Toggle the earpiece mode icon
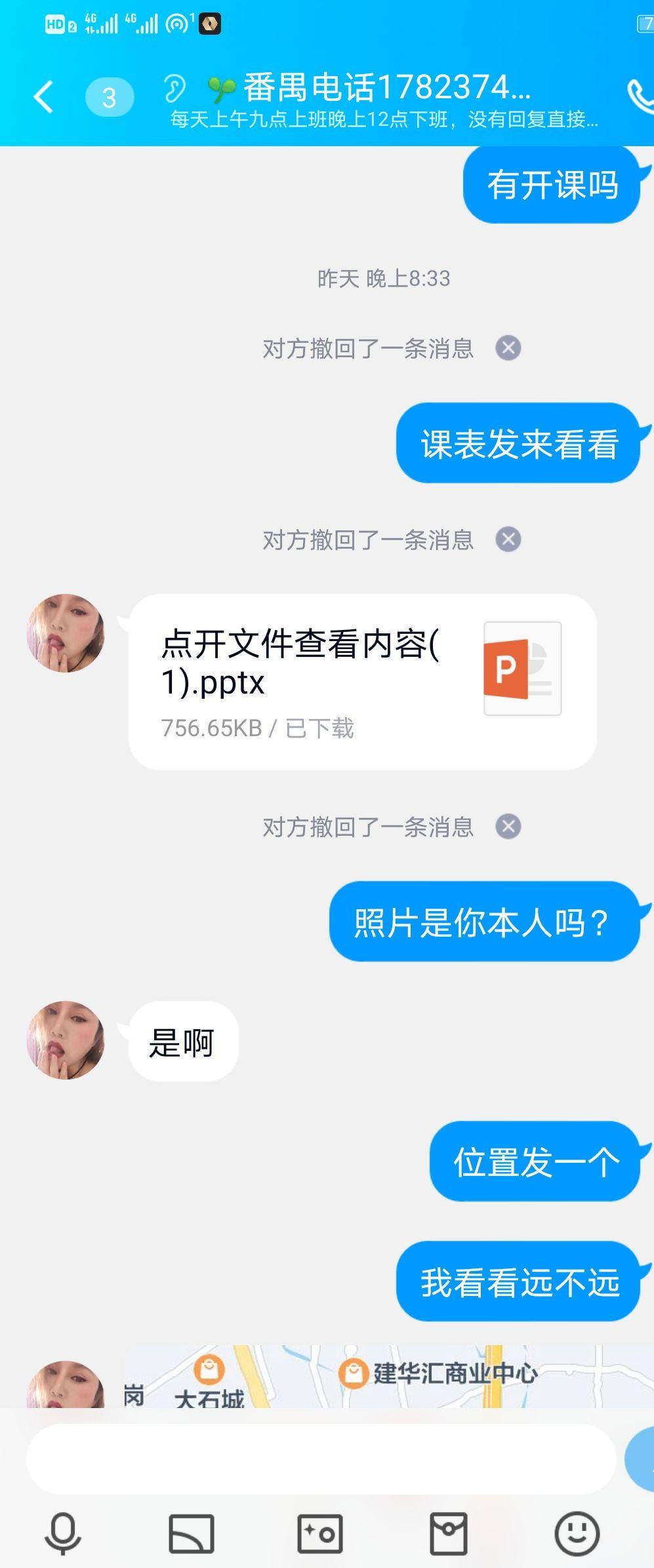The width and height of the screenshot is (654, 1568). (x=174, y=88)
